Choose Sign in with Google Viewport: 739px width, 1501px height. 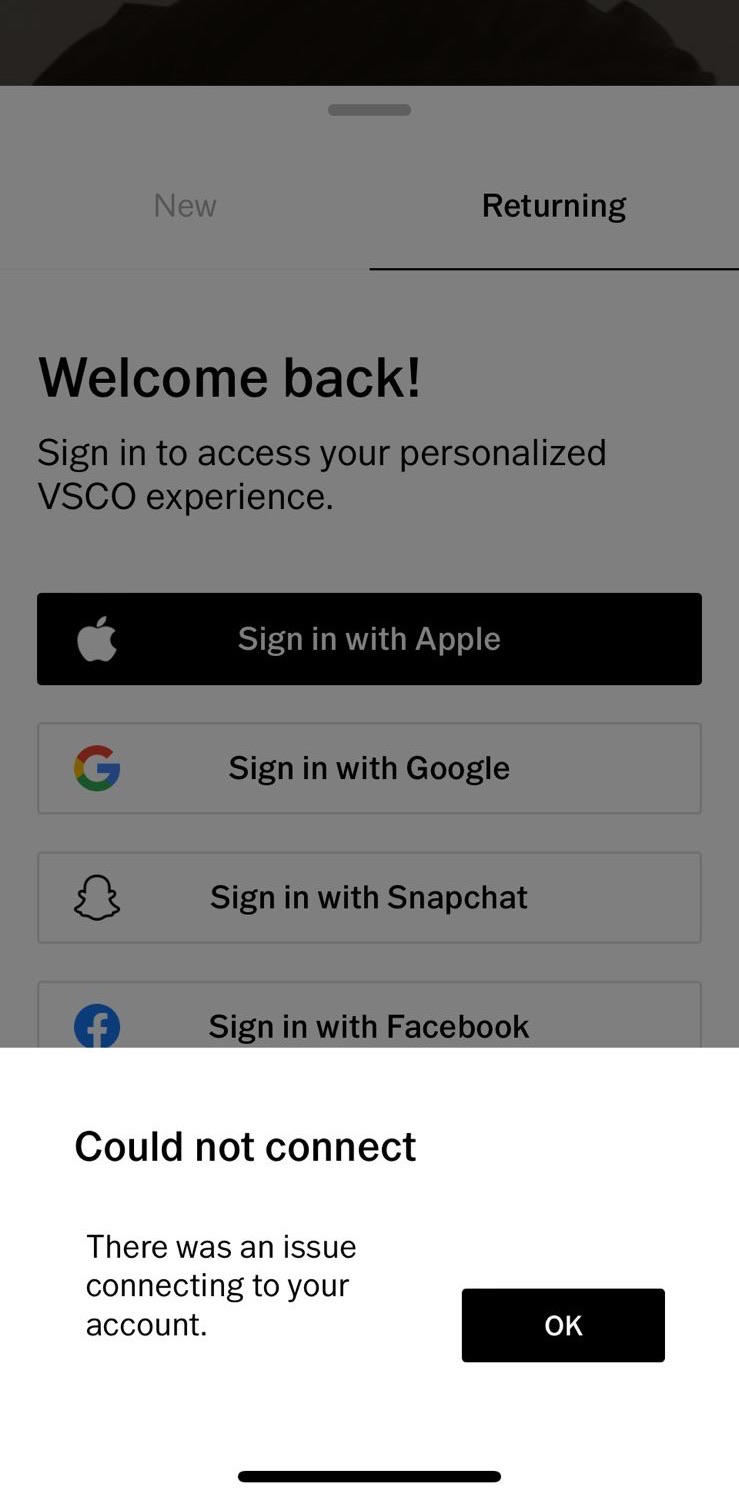click(x=369, y=768)
